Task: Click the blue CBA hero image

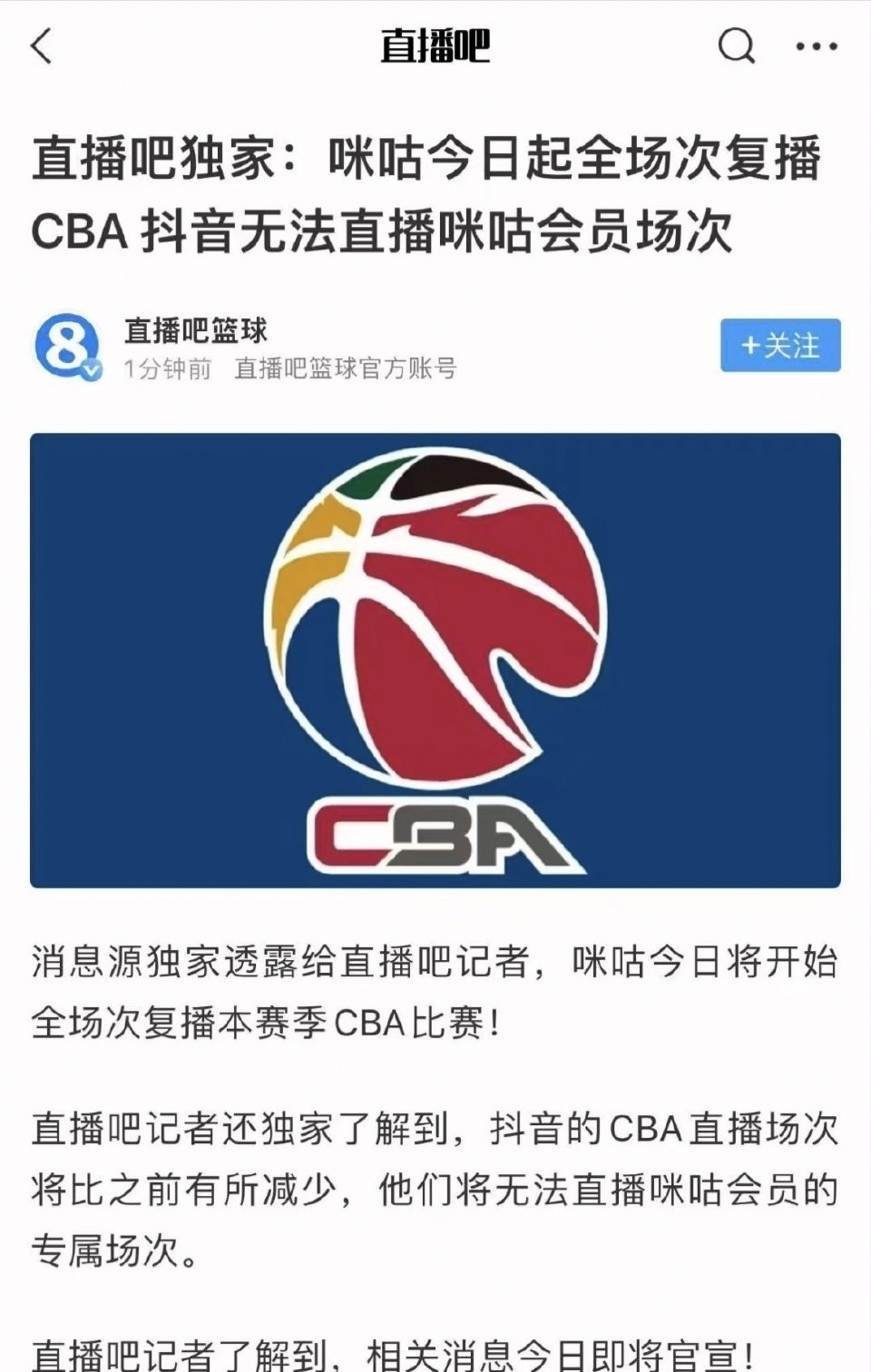Action: (x=434, y=662)
